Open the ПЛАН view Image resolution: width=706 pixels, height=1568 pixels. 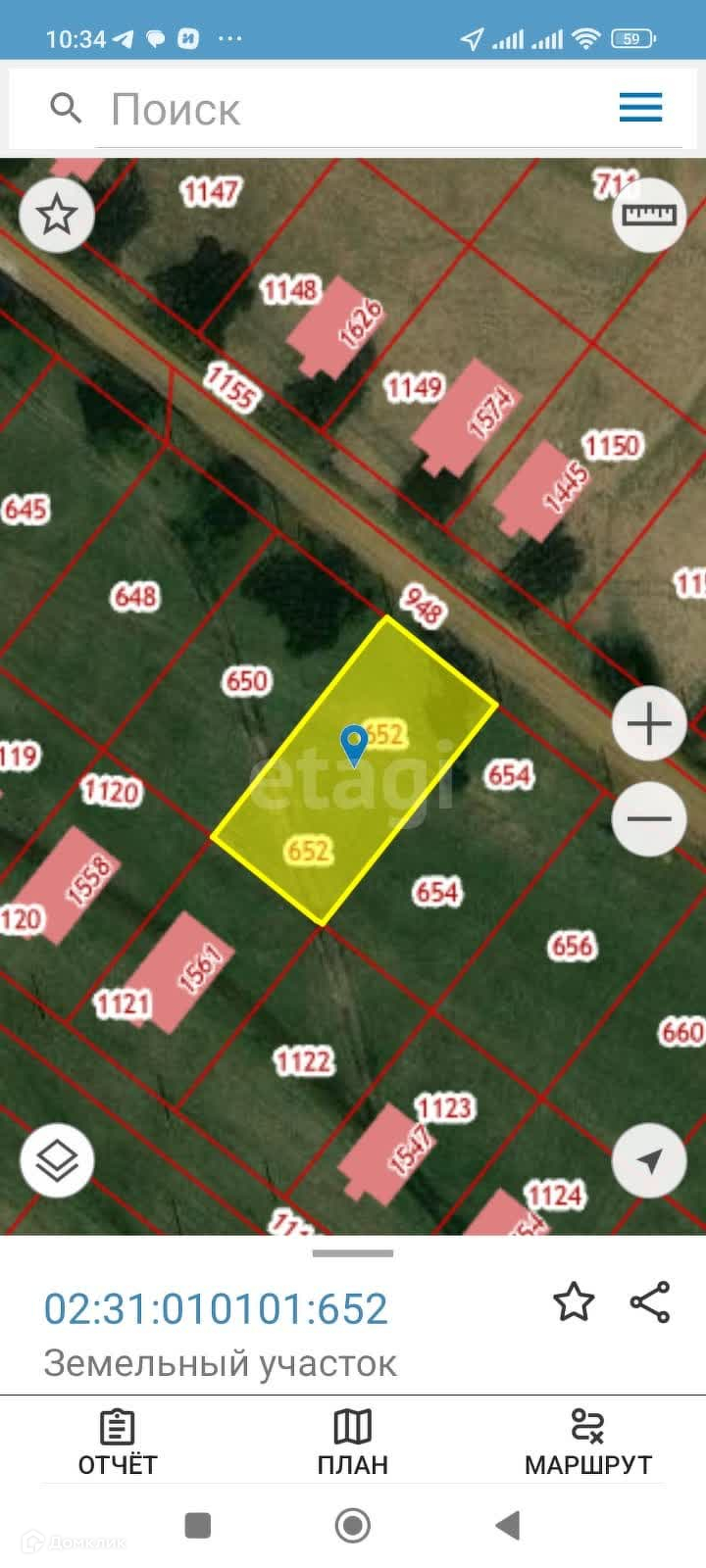pos(353,1444)
